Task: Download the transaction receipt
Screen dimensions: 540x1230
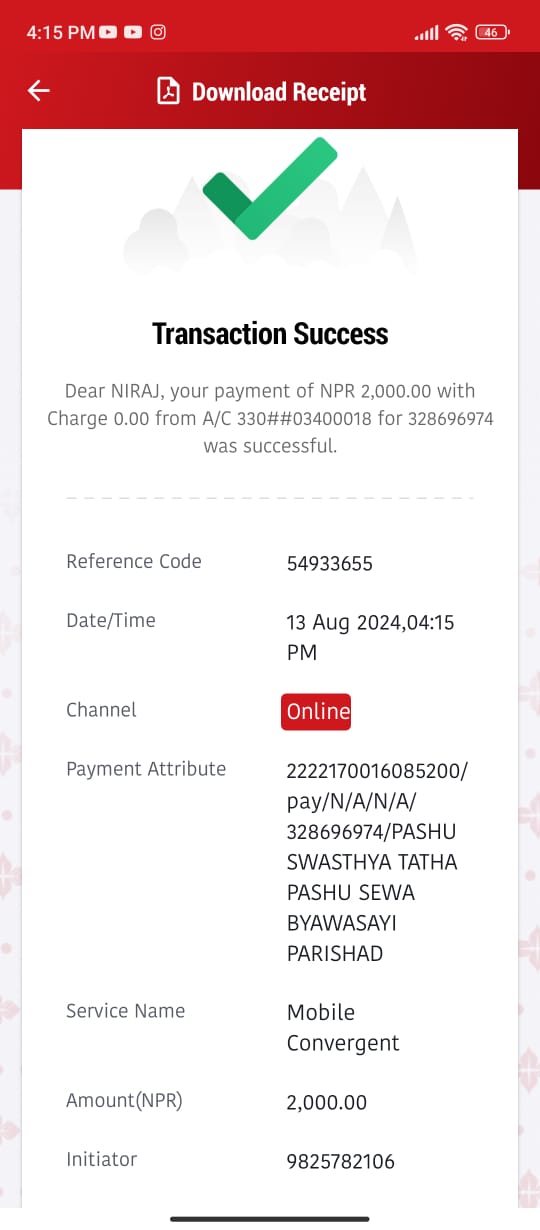Action: 262,92
